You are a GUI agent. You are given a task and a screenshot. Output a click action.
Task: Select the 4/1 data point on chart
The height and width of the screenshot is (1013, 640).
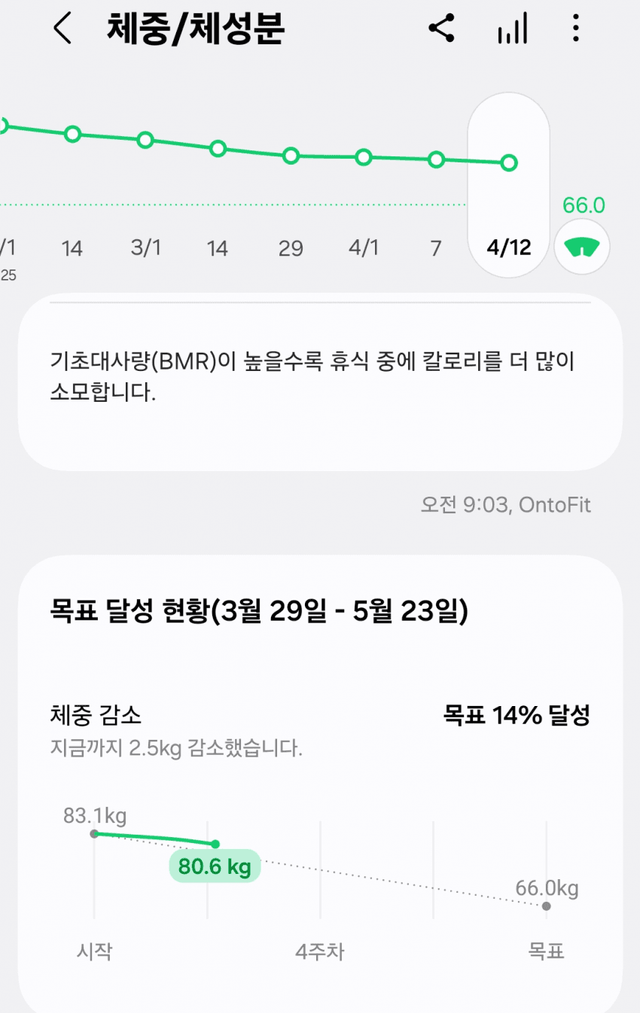pyautogui.click(x=364, y=157)
